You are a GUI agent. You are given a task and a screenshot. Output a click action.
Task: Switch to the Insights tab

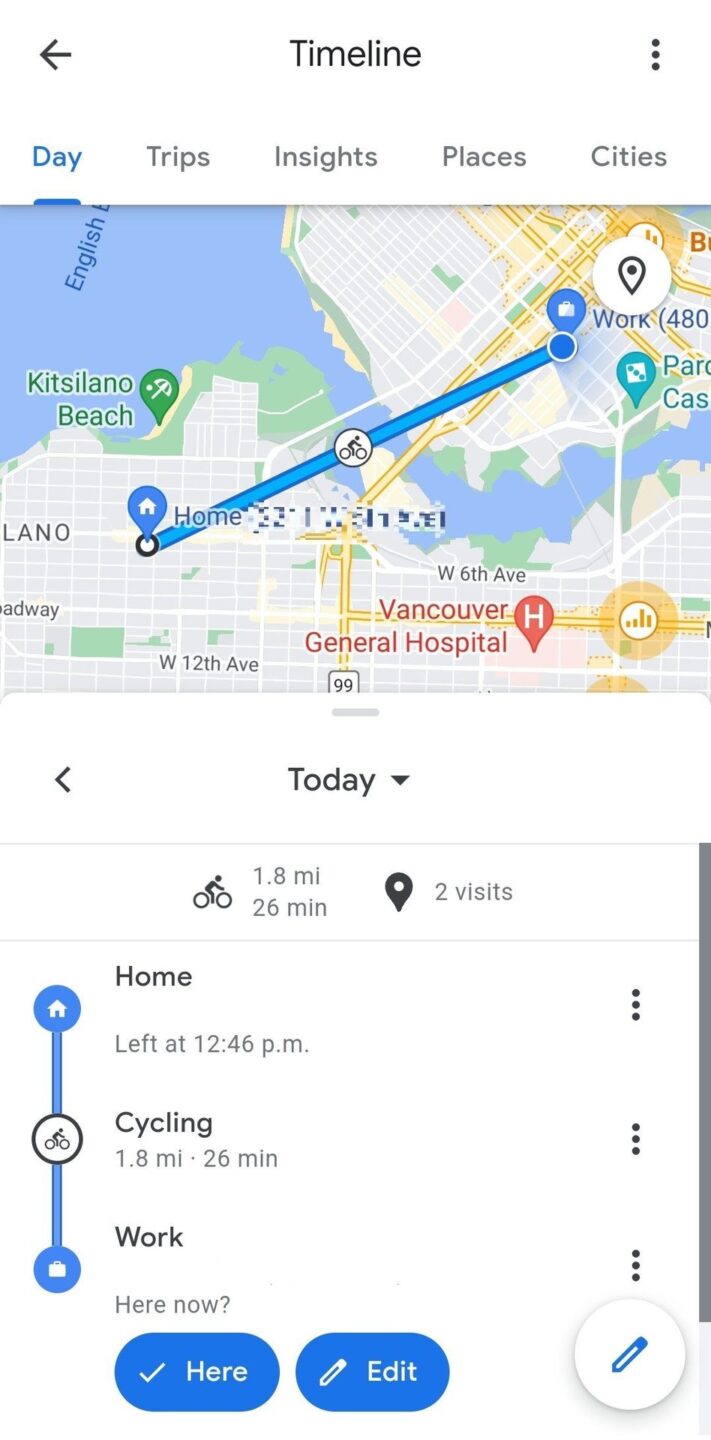pyautogui.click(x=325, y=157)
